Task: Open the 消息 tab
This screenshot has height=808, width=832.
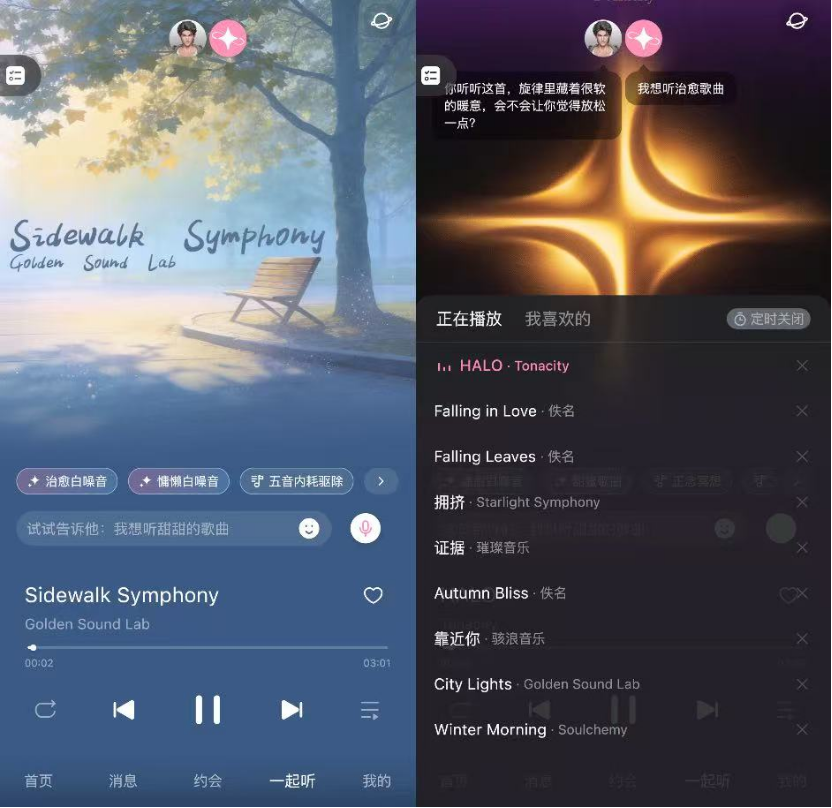Action: pos(123,781)
